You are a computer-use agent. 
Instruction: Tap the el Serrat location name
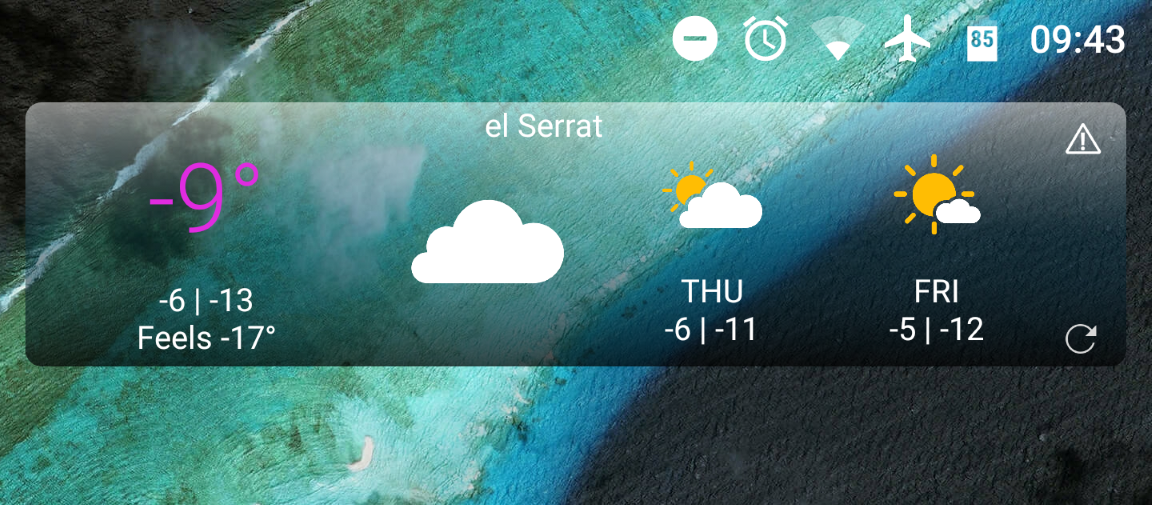(x=544, y=127)
